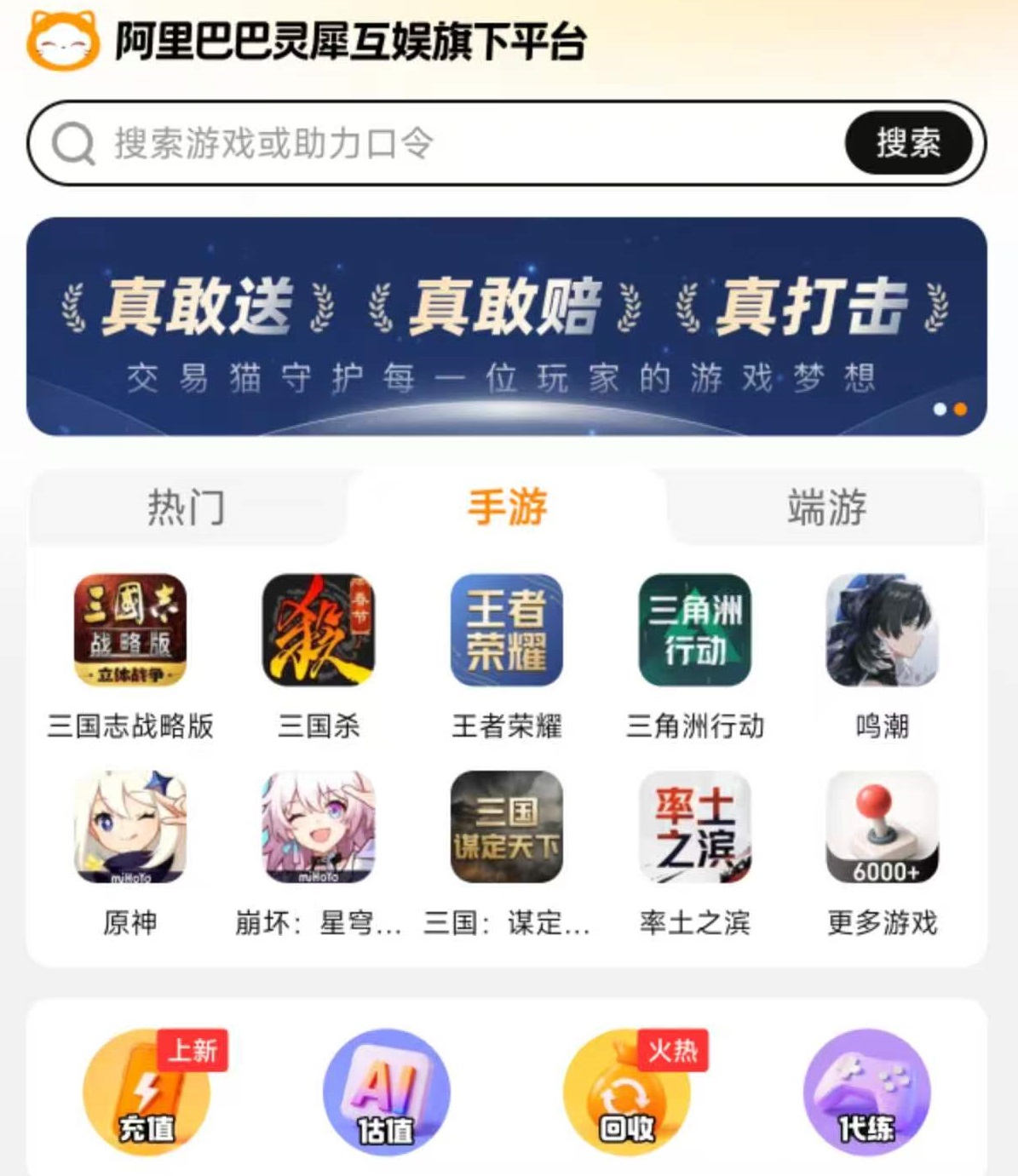Open the AI 估值 valuation tool
The width and height of the screenshot is (1018, 1176).
coord(386,1093)
